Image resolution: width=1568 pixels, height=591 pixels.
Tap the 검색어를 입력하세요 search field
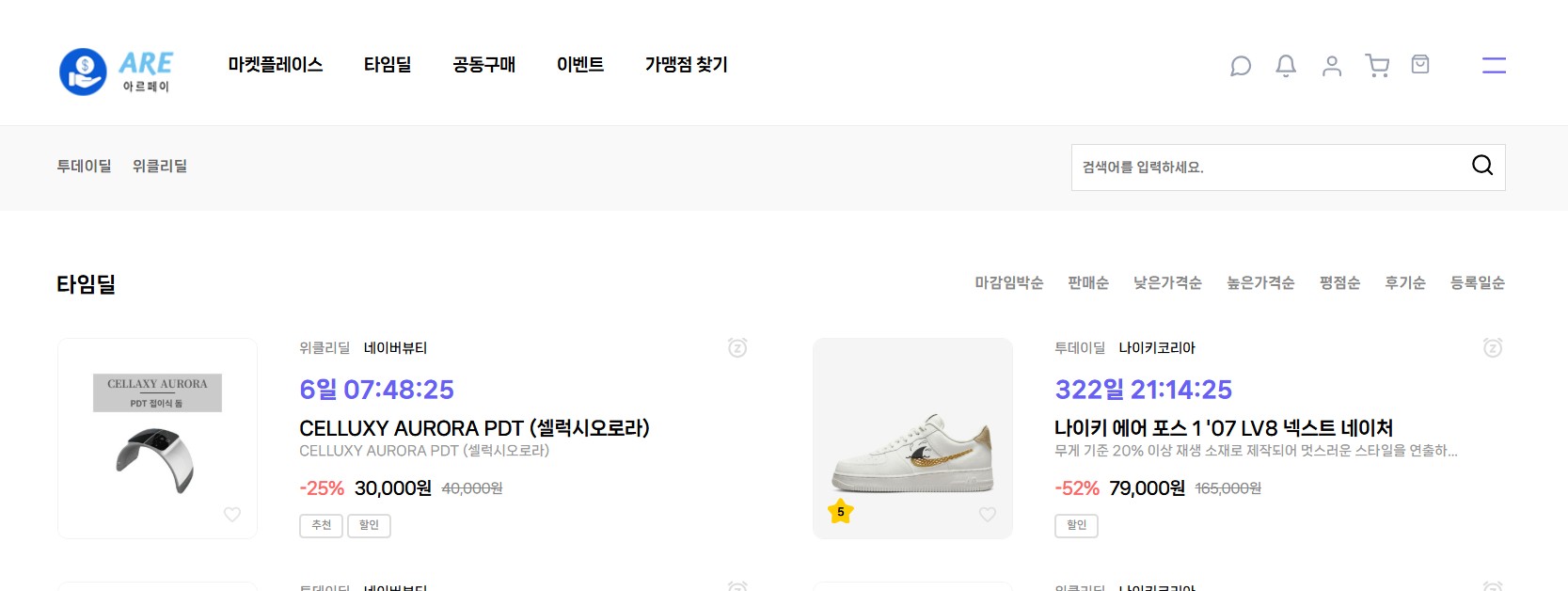tap(1265, 168)
